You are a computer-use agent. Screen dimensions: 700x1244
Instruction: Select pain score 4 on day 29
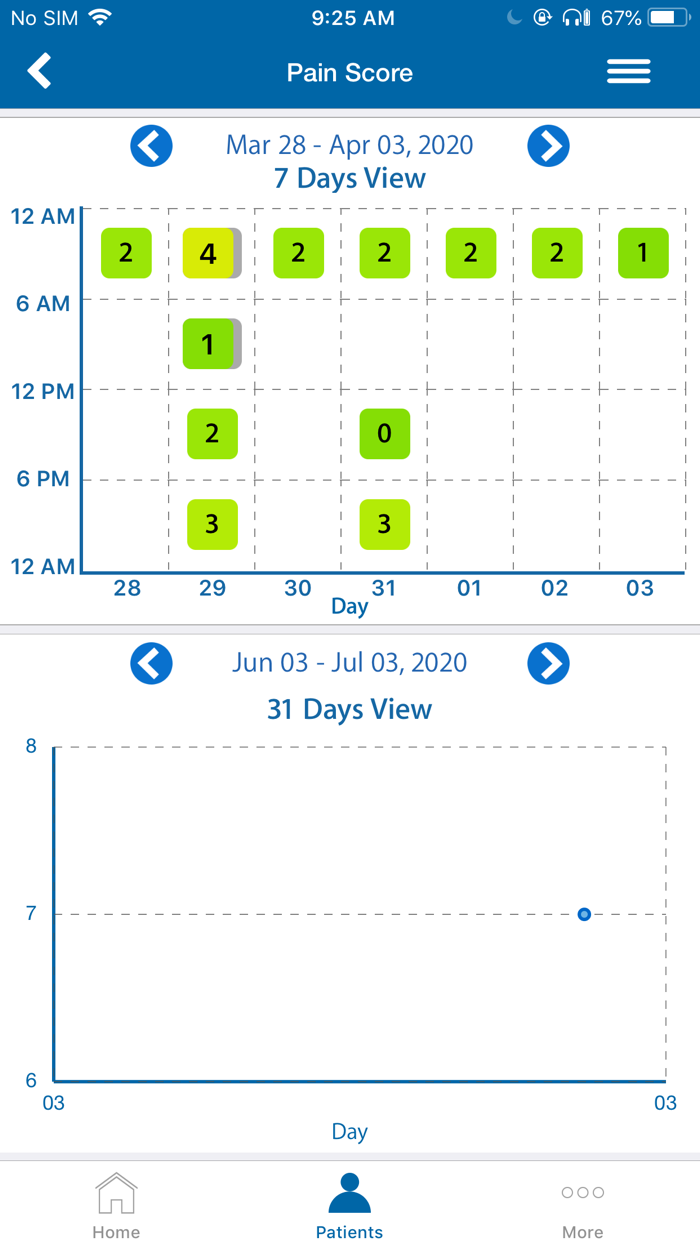[x=209, y=253]
